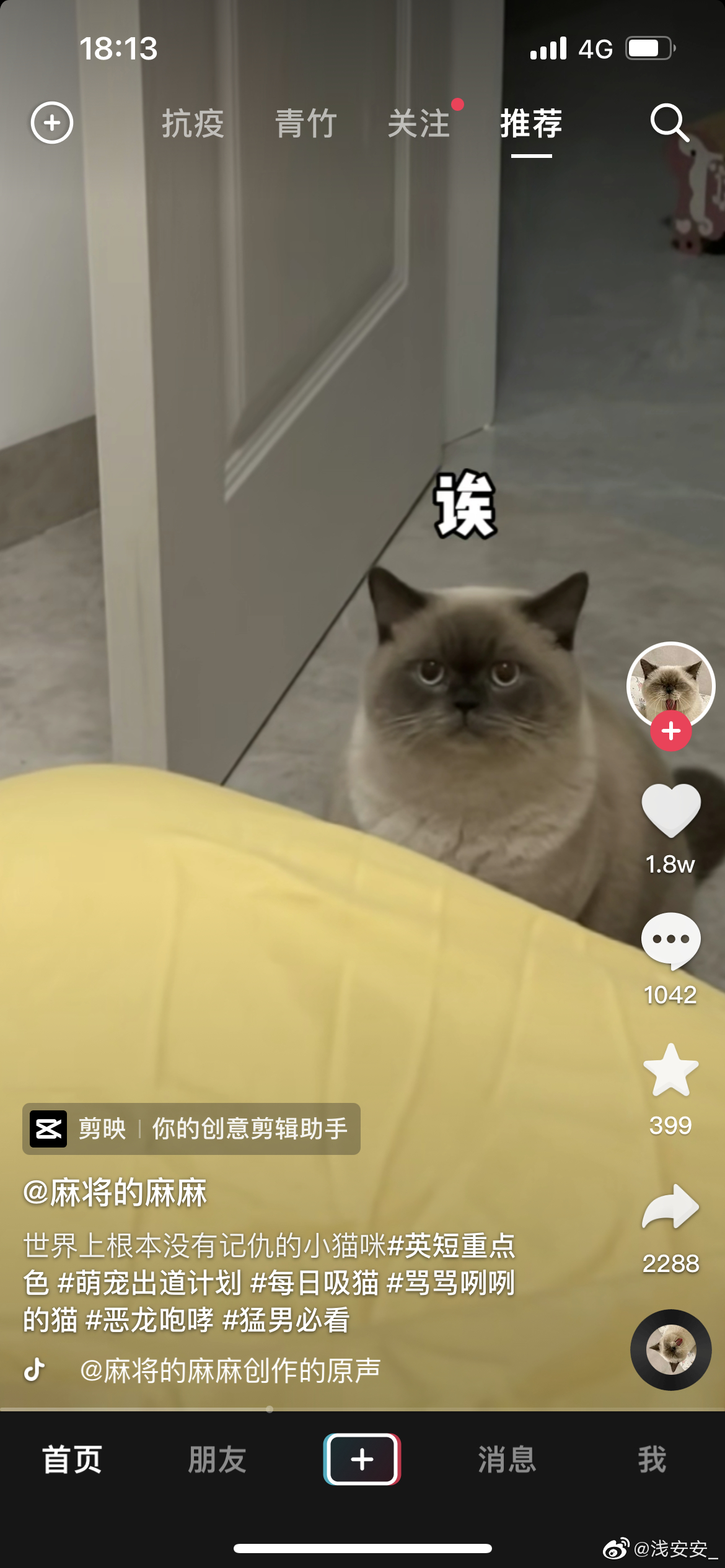725x1568 pixels.
Task: Open the 剪映 editing assistant banner
Action: pos(191,1128)
